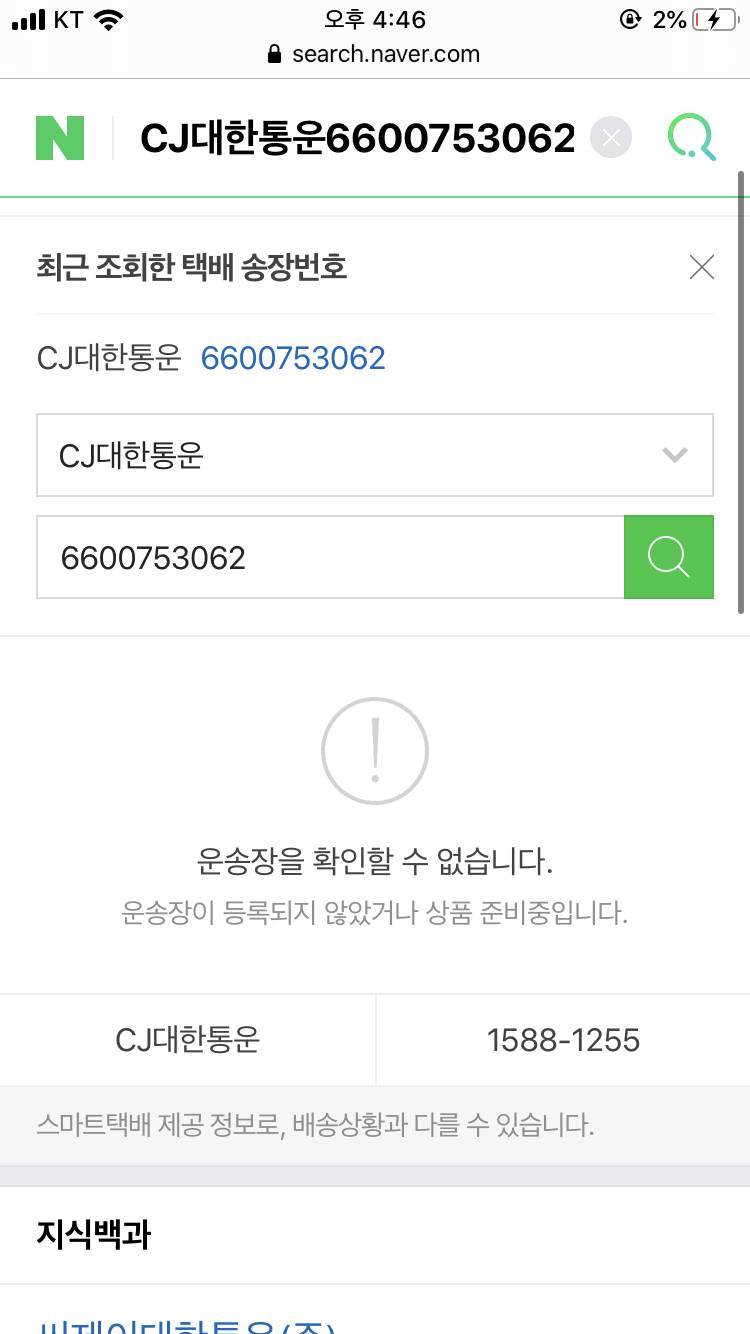
Task: Call the 1588-1255 phone number
Action: pyautogui.click(x=562, y=1040)
